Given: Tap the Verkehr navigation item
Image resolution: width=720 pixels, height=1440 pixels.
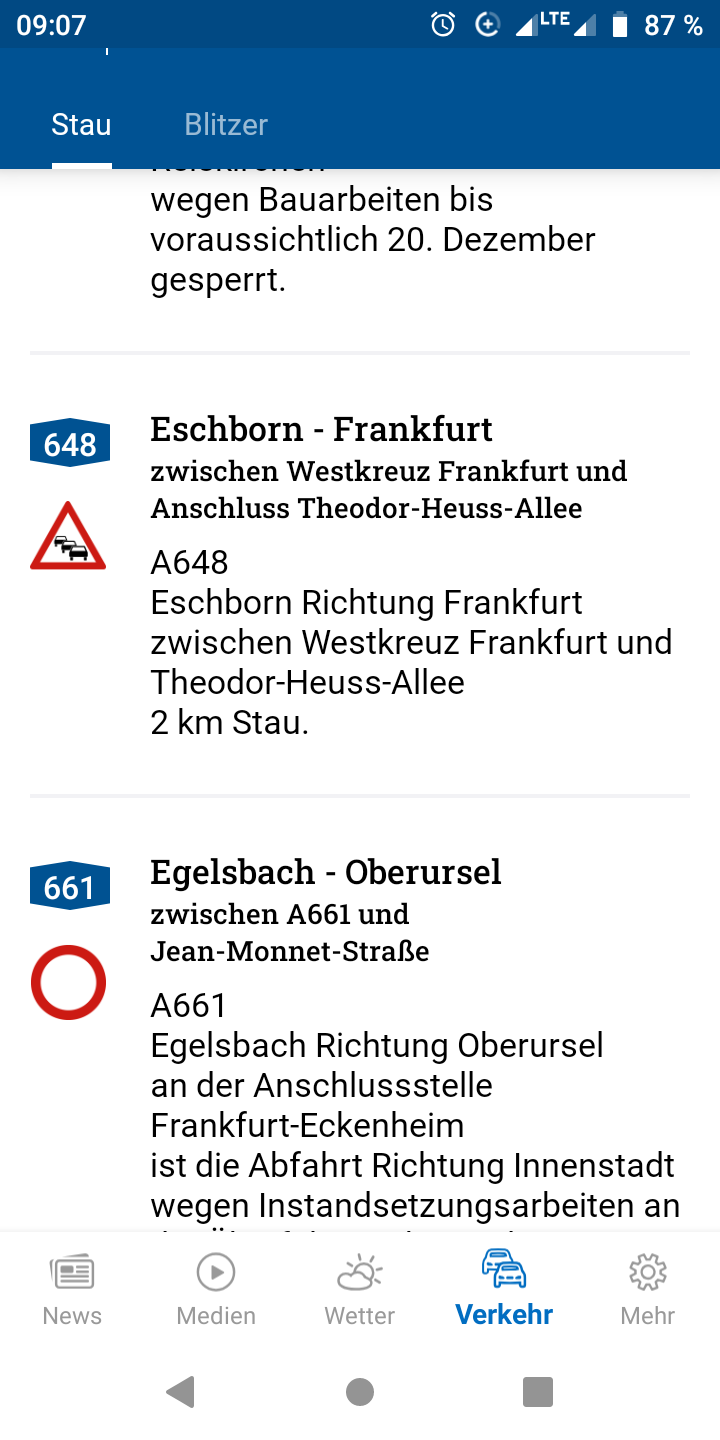Looking at the screenshot, I should (x=504, y=1288).
